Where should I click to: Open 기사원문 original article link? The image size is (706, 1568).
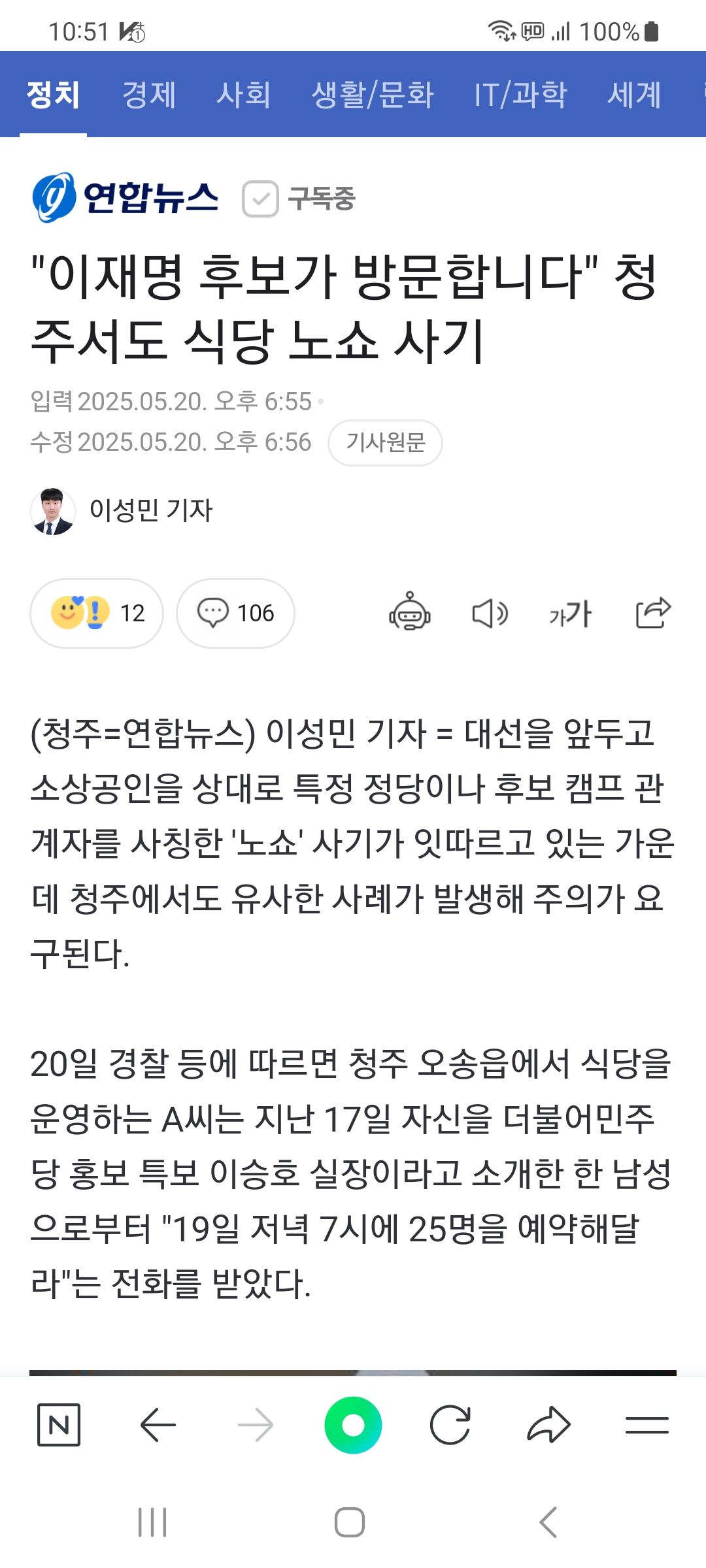(x=385, y=442)
